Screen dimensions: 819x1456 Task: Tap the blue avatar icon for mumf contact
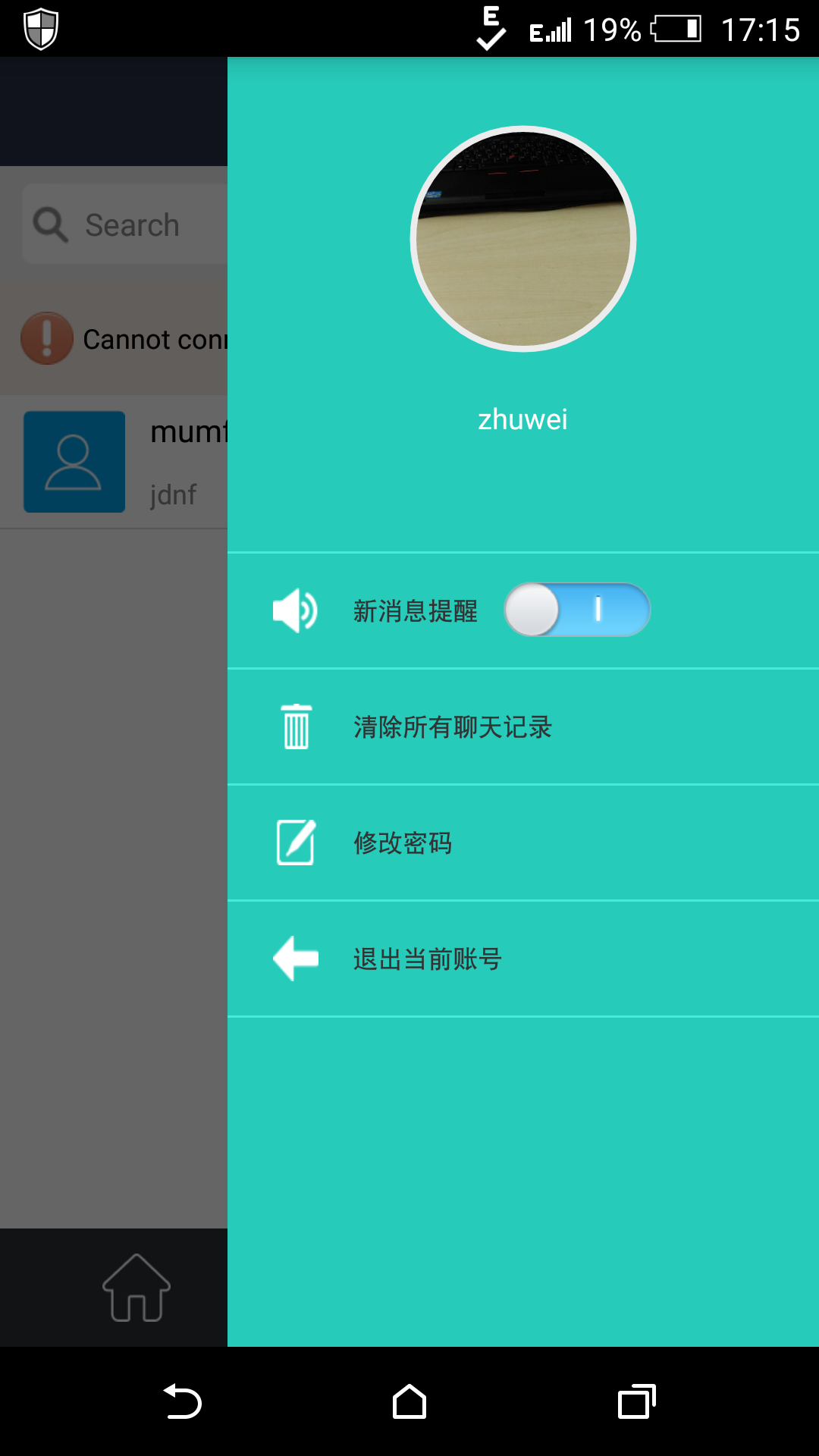74,463
